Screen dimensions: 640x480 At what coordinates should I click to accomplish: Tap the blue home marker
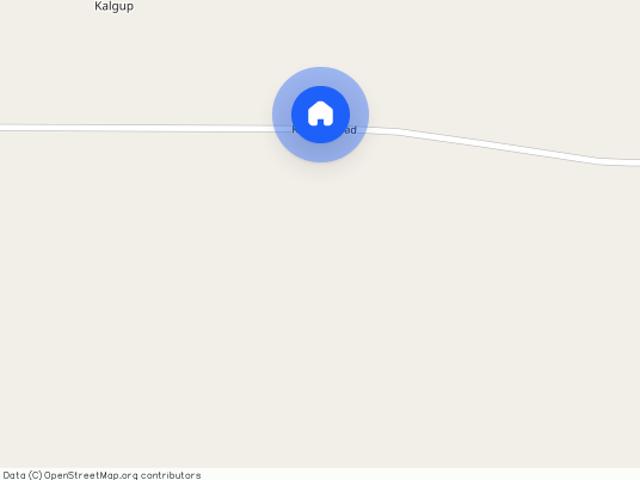pos(320,114)
